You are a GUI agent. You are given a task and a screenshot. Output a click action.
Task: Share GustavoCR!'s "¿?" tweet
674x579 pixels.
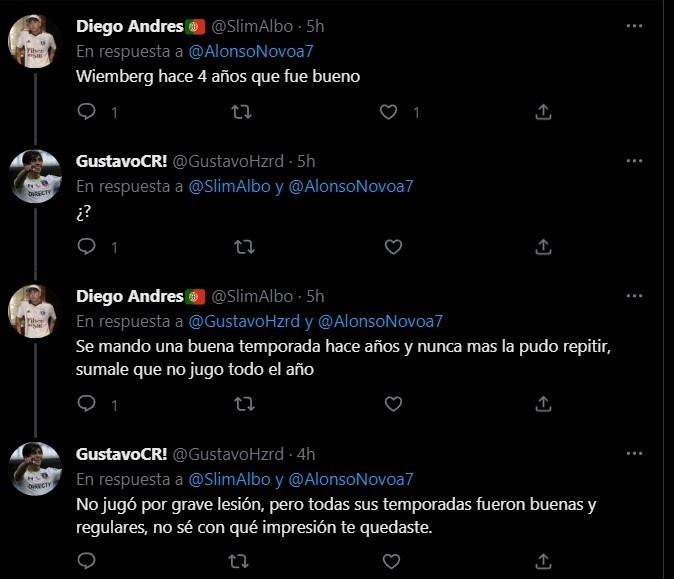point(543,246)
